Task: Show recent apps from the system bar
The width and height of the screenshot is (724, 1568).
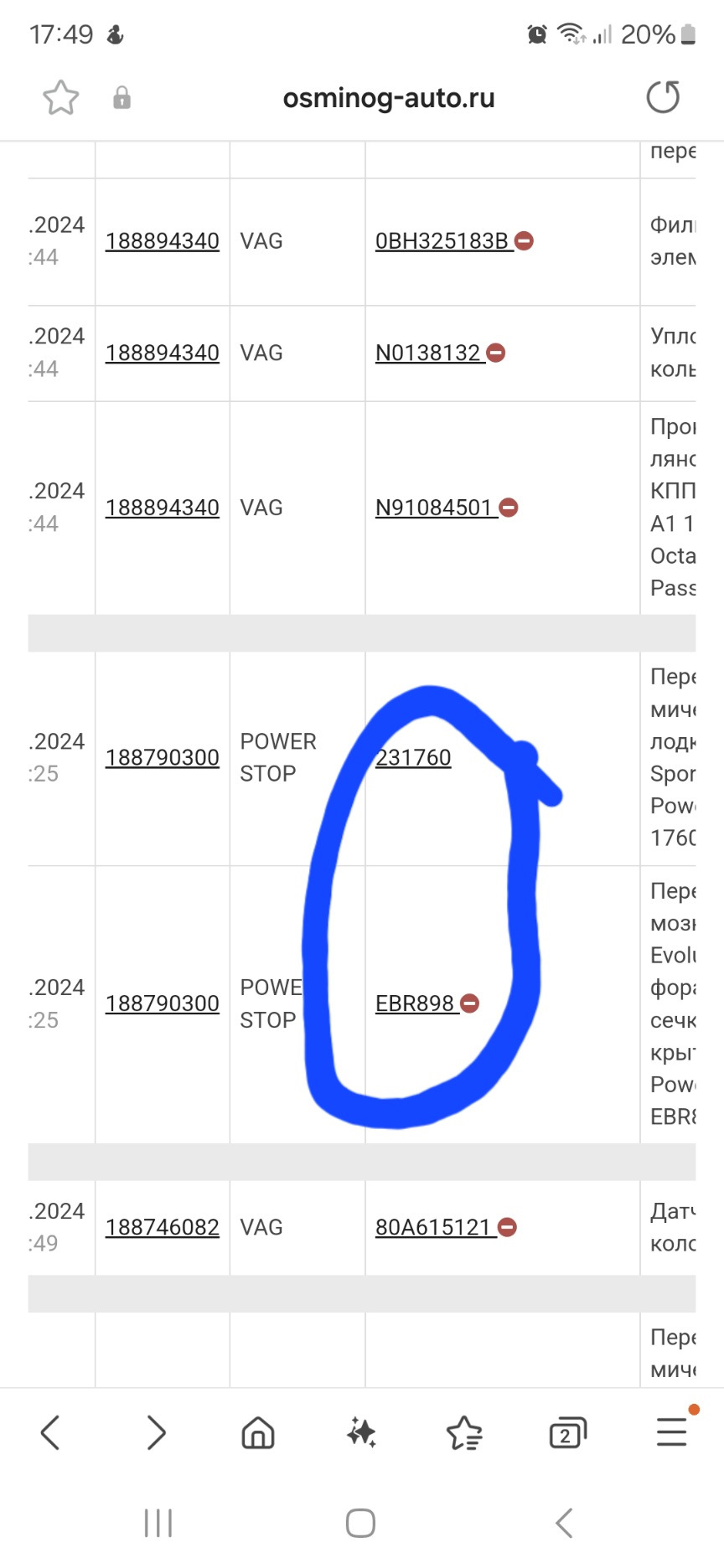Action: coord(158,1523)
